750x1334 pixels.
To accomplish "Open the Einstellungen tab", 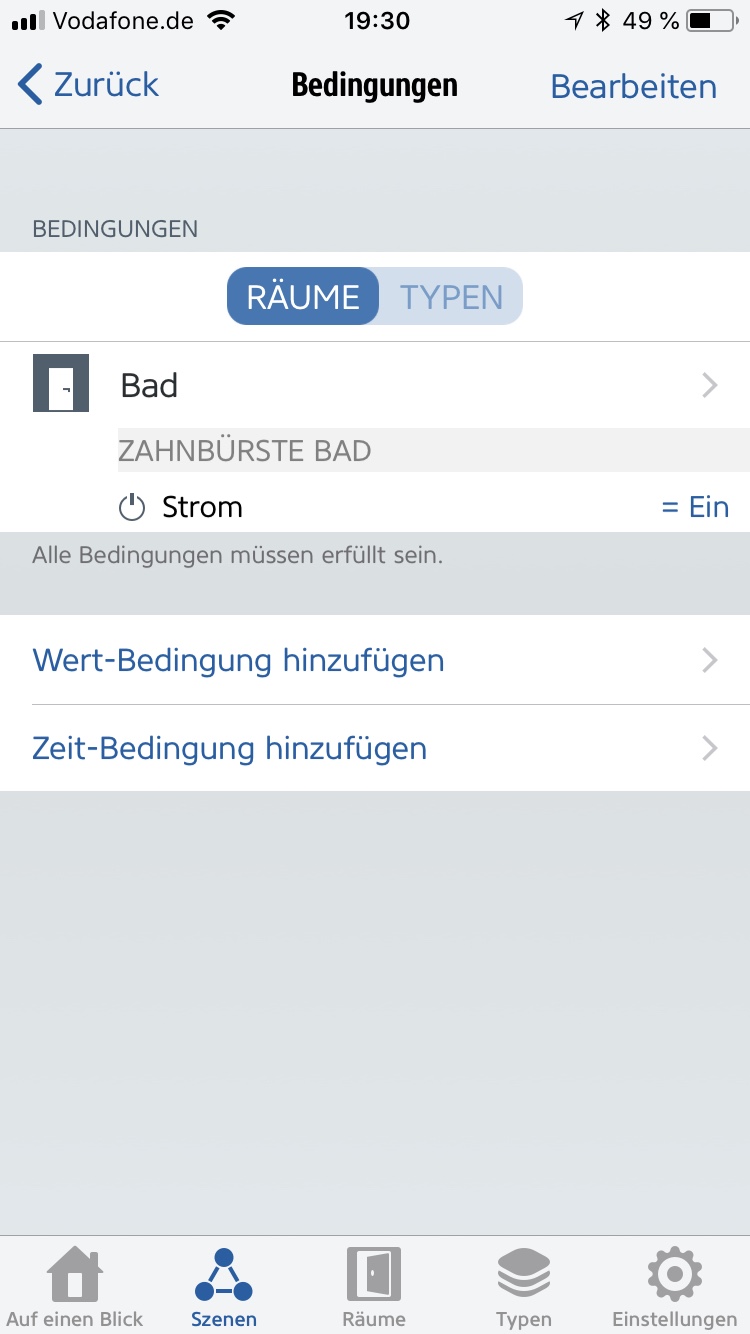I will [x=674, y=1288].
